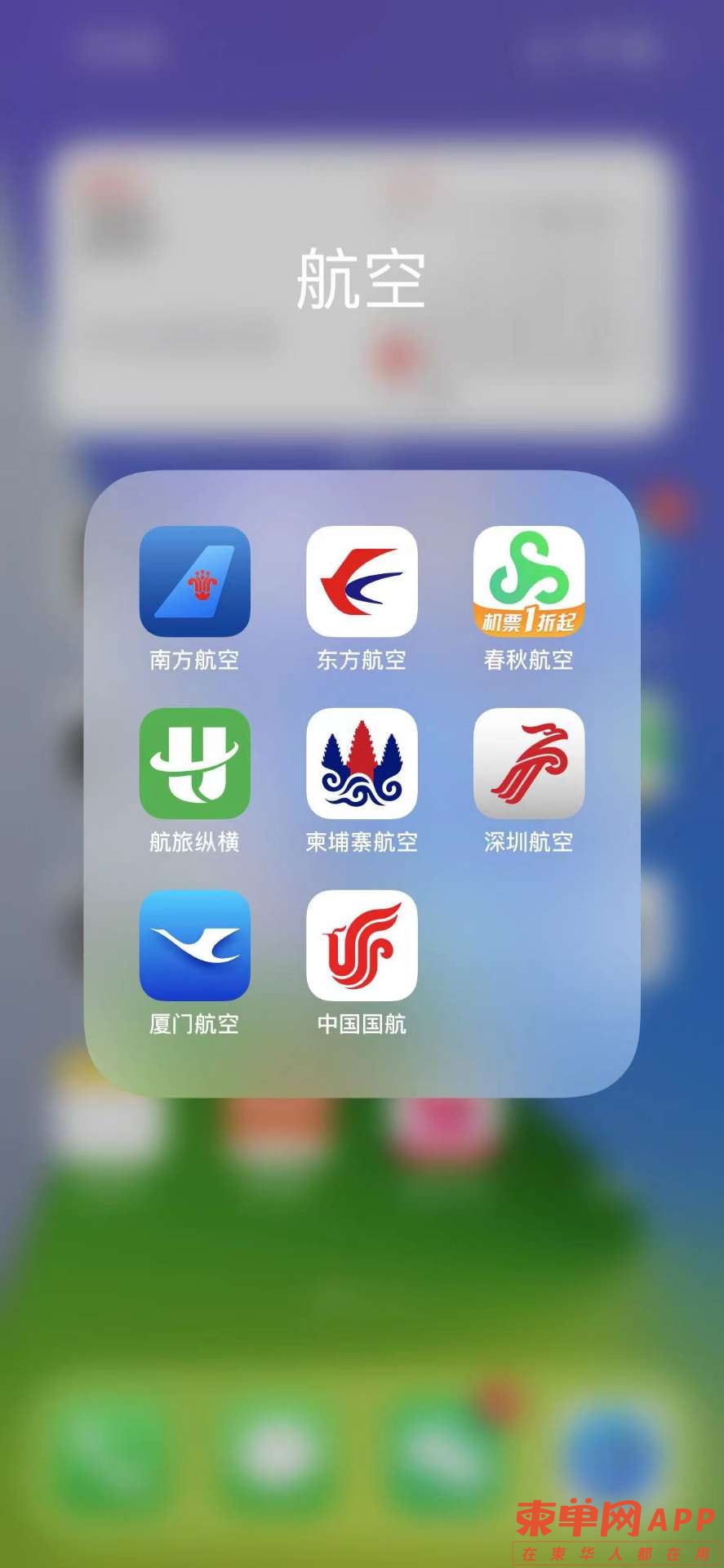Open the 柬埔寨航空 app

362,764
